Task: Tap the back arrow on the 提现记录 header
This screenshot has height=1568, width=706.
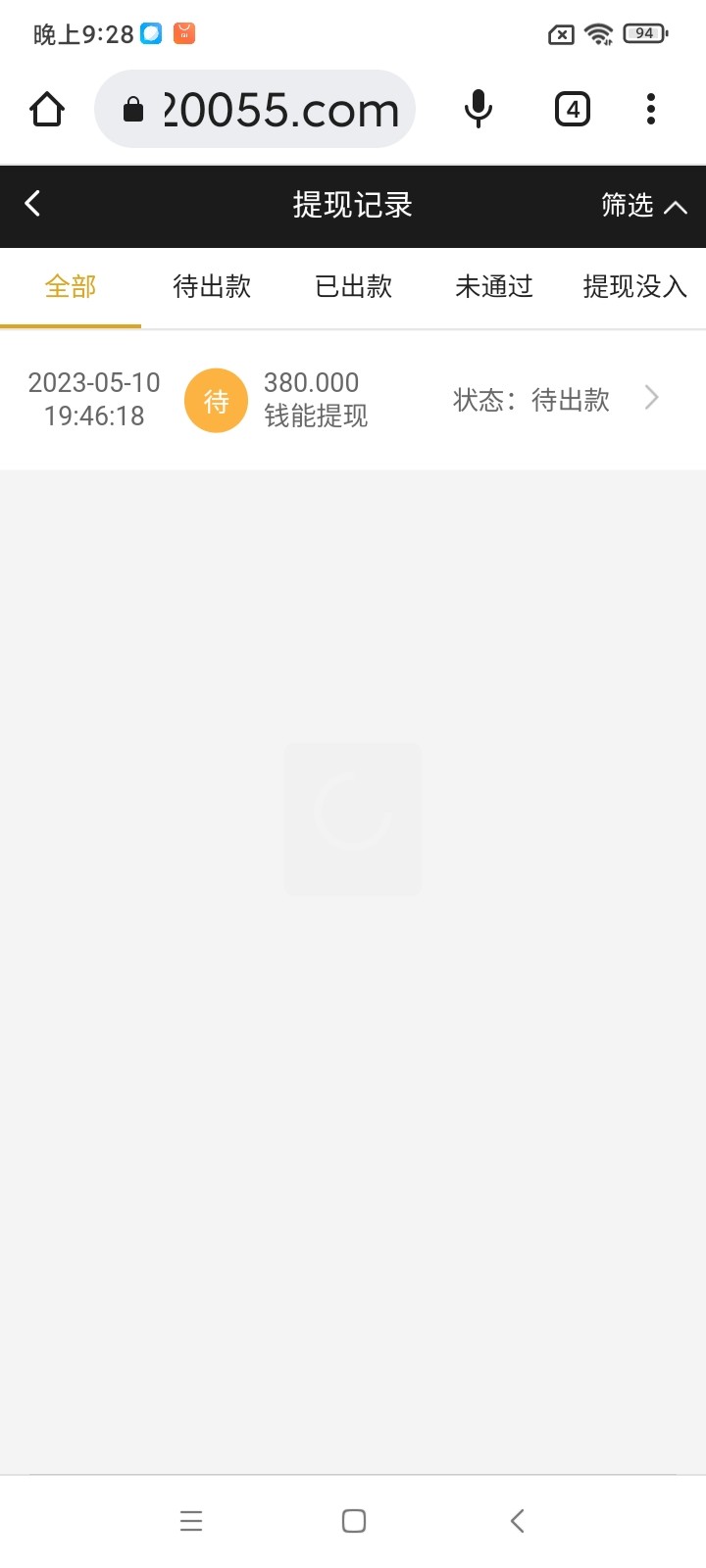Action: [33, 204]
